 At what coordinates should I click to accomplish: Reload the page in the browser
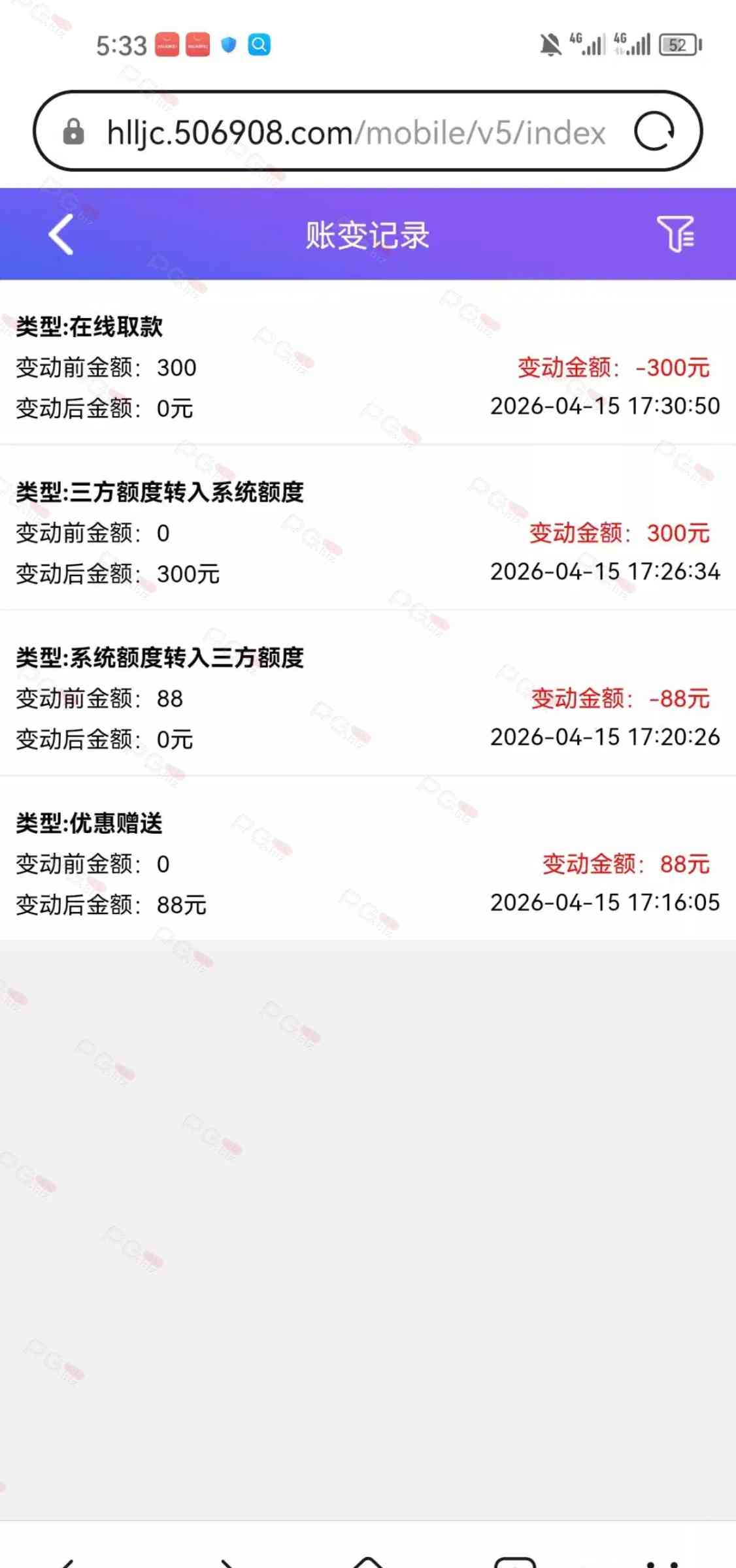tap(654, 131)
